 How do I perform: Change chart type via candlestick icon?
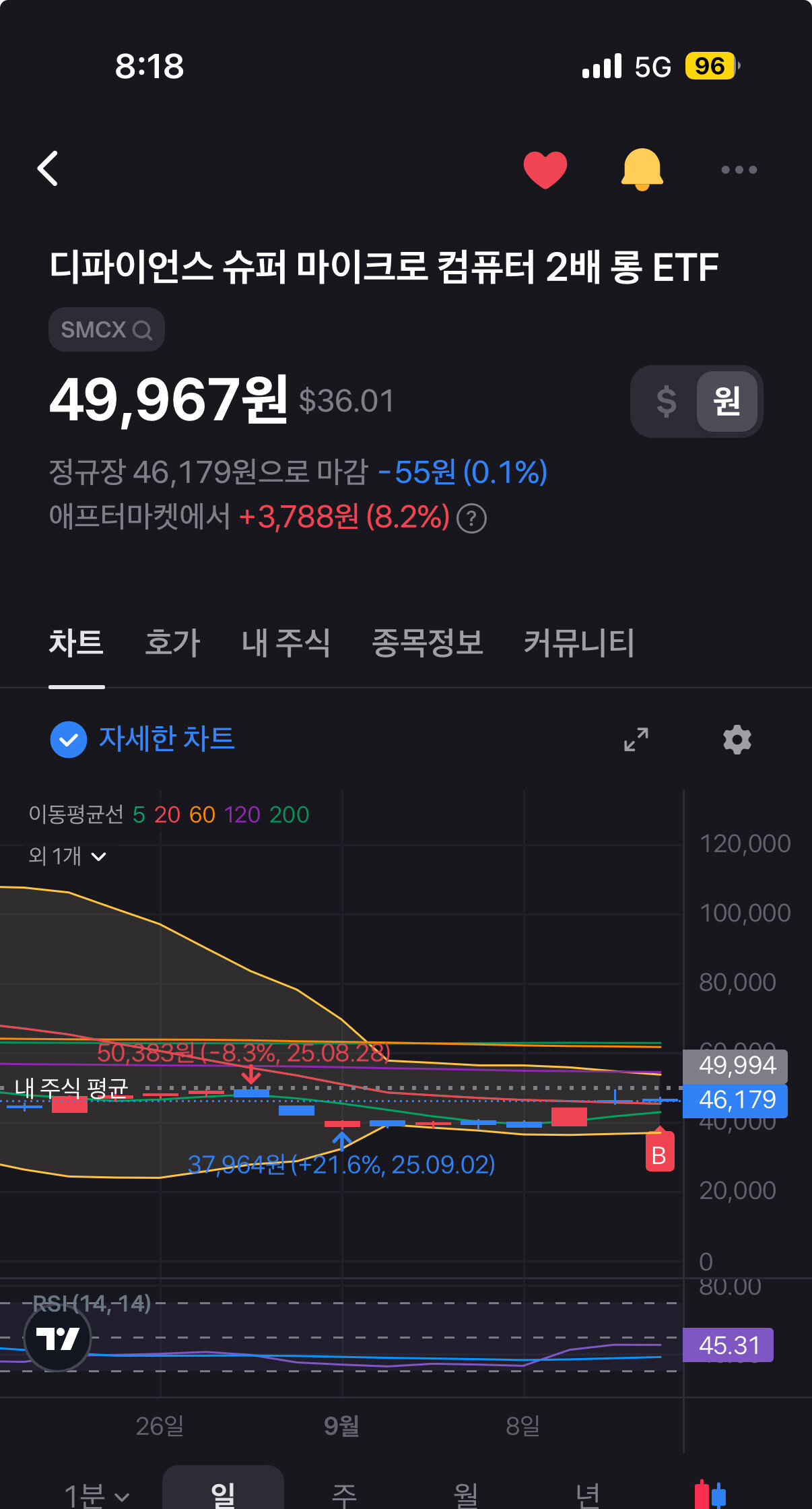(710, 1496)
